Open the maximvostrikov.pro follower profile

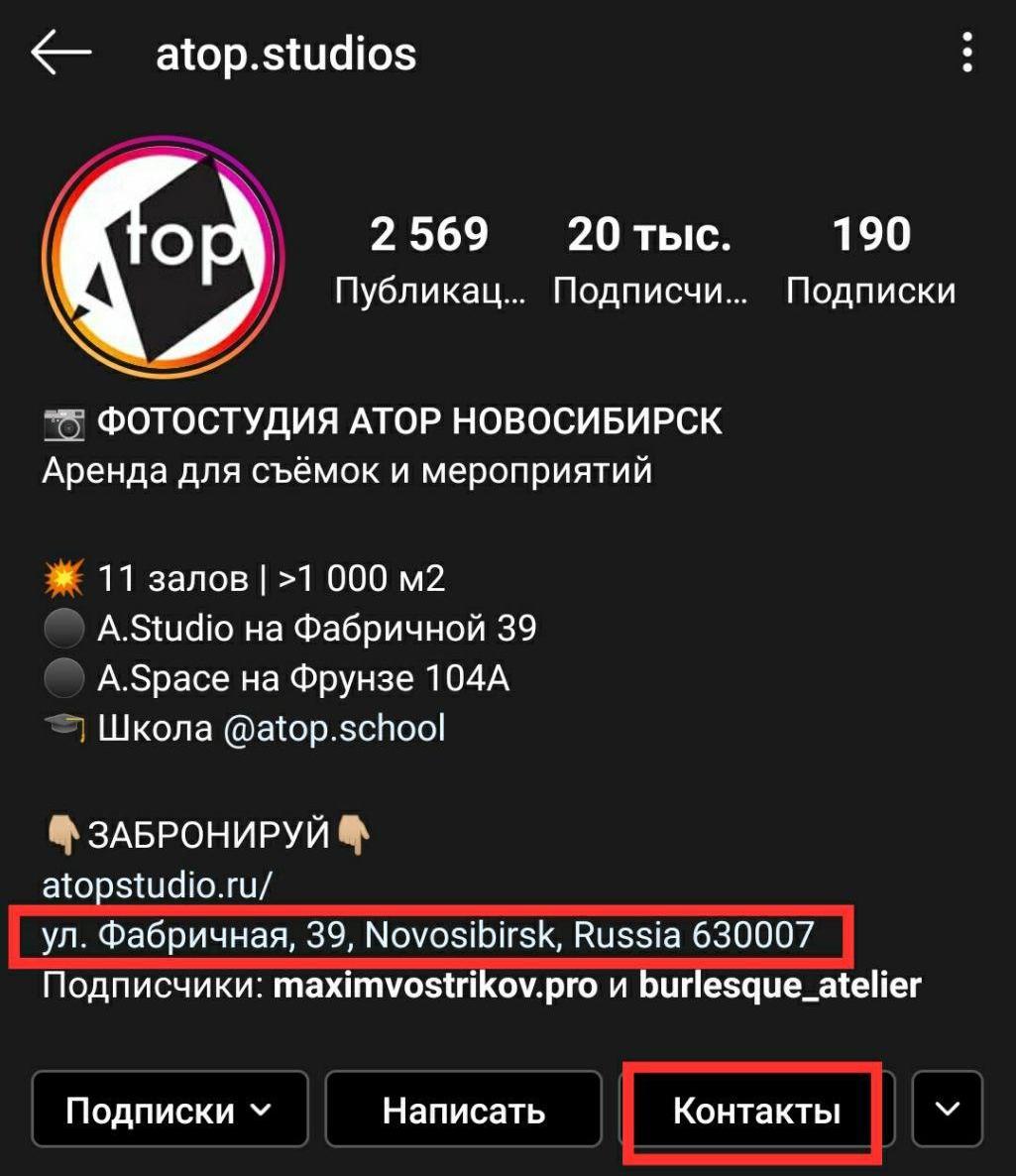[x=435, y=986]
